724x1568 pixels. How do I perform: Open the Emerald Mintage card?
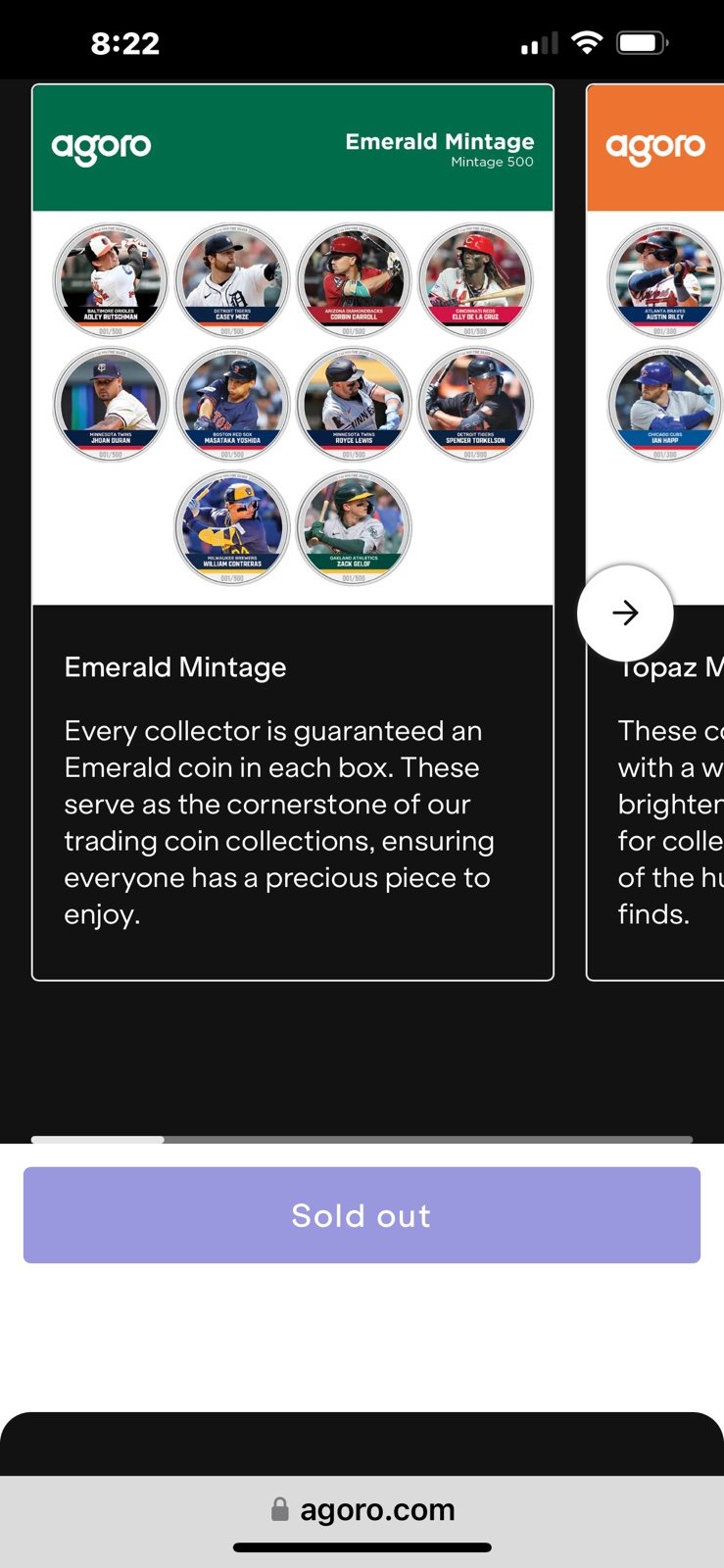pos(293,532)
